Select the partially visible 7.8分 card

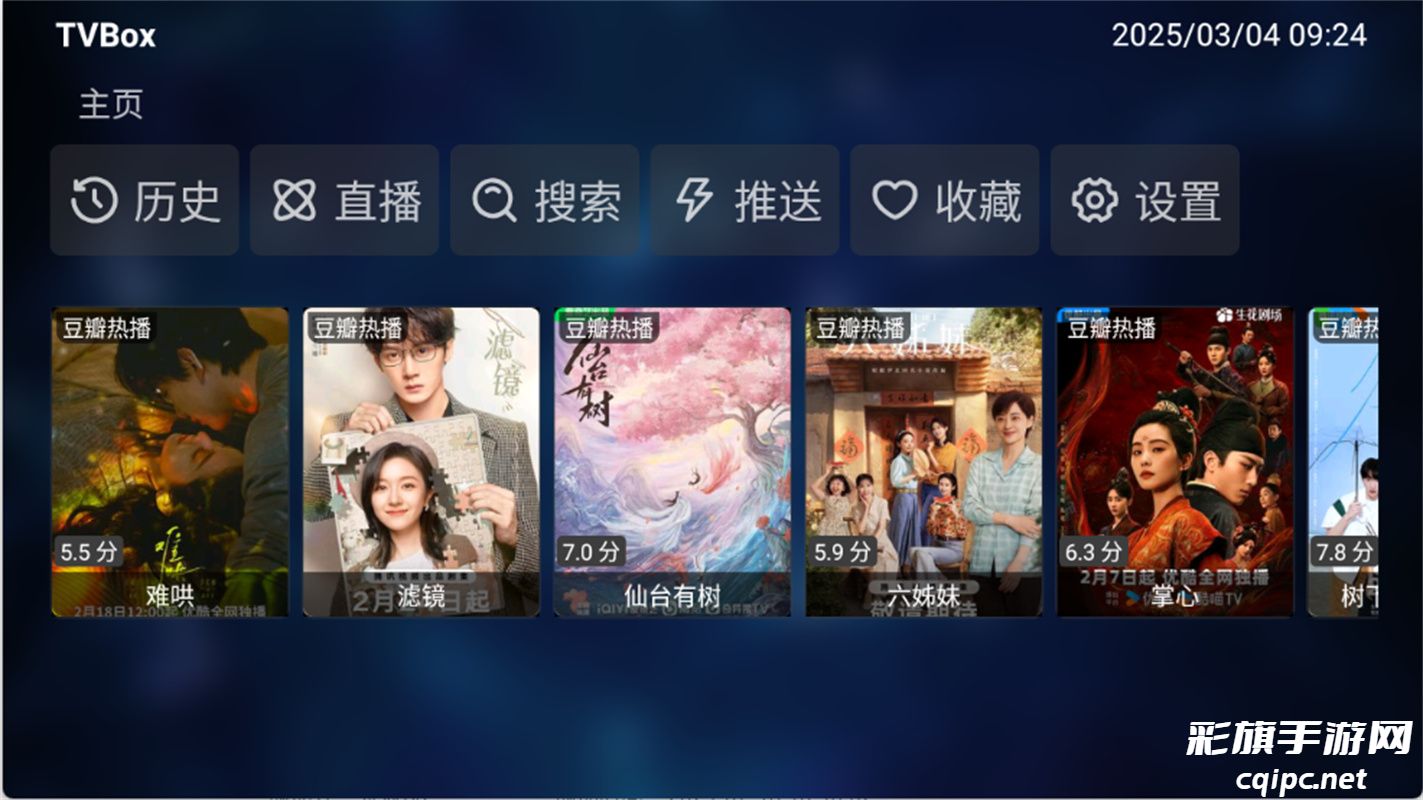[1343, 461]
